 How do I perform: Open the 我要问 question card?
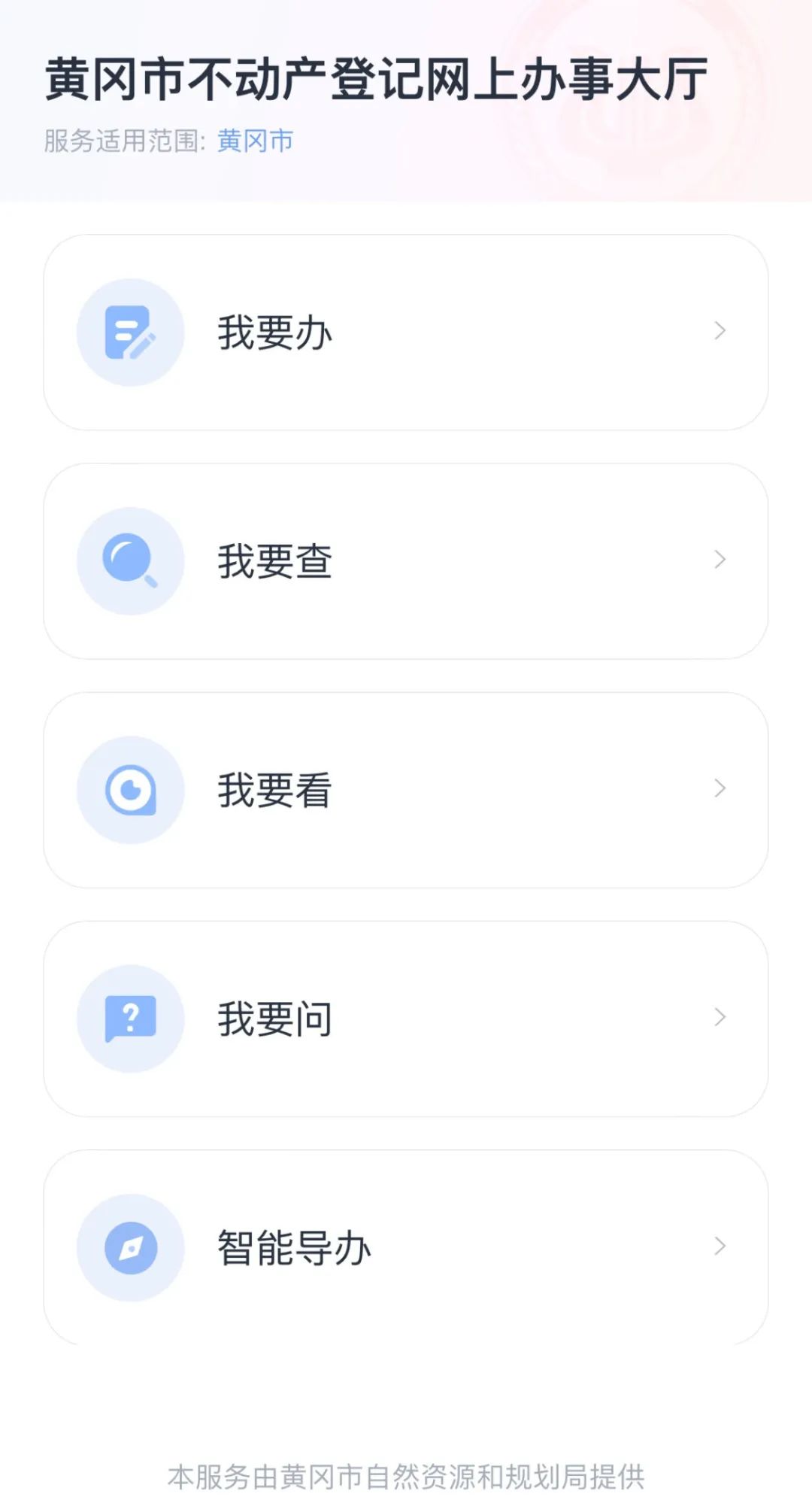tap(406, 1019)
